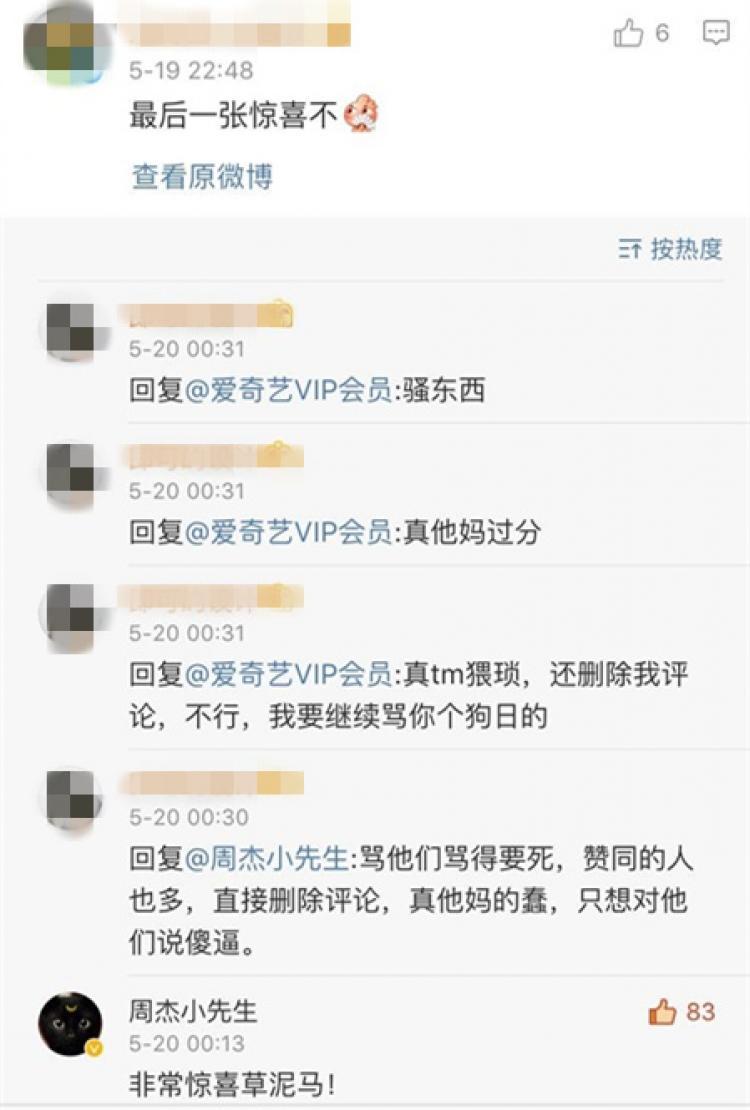Open @爱奇艺VIP会员 mention in 真他妈过分 reply
Screen dimensions: 750x1110
coord(290,532)
